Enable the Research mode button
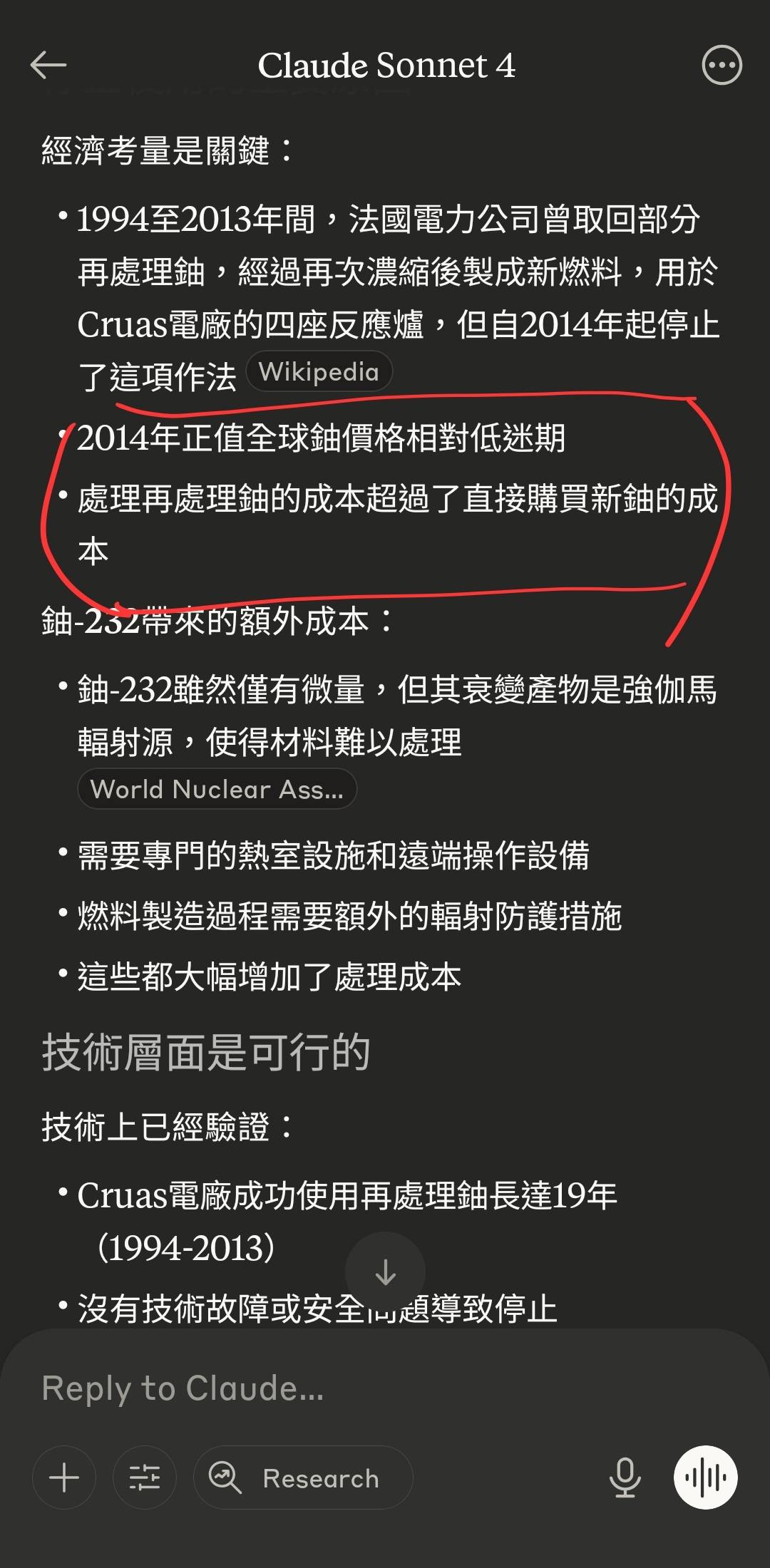770x1568 pixels. [x=303, y=1477]
